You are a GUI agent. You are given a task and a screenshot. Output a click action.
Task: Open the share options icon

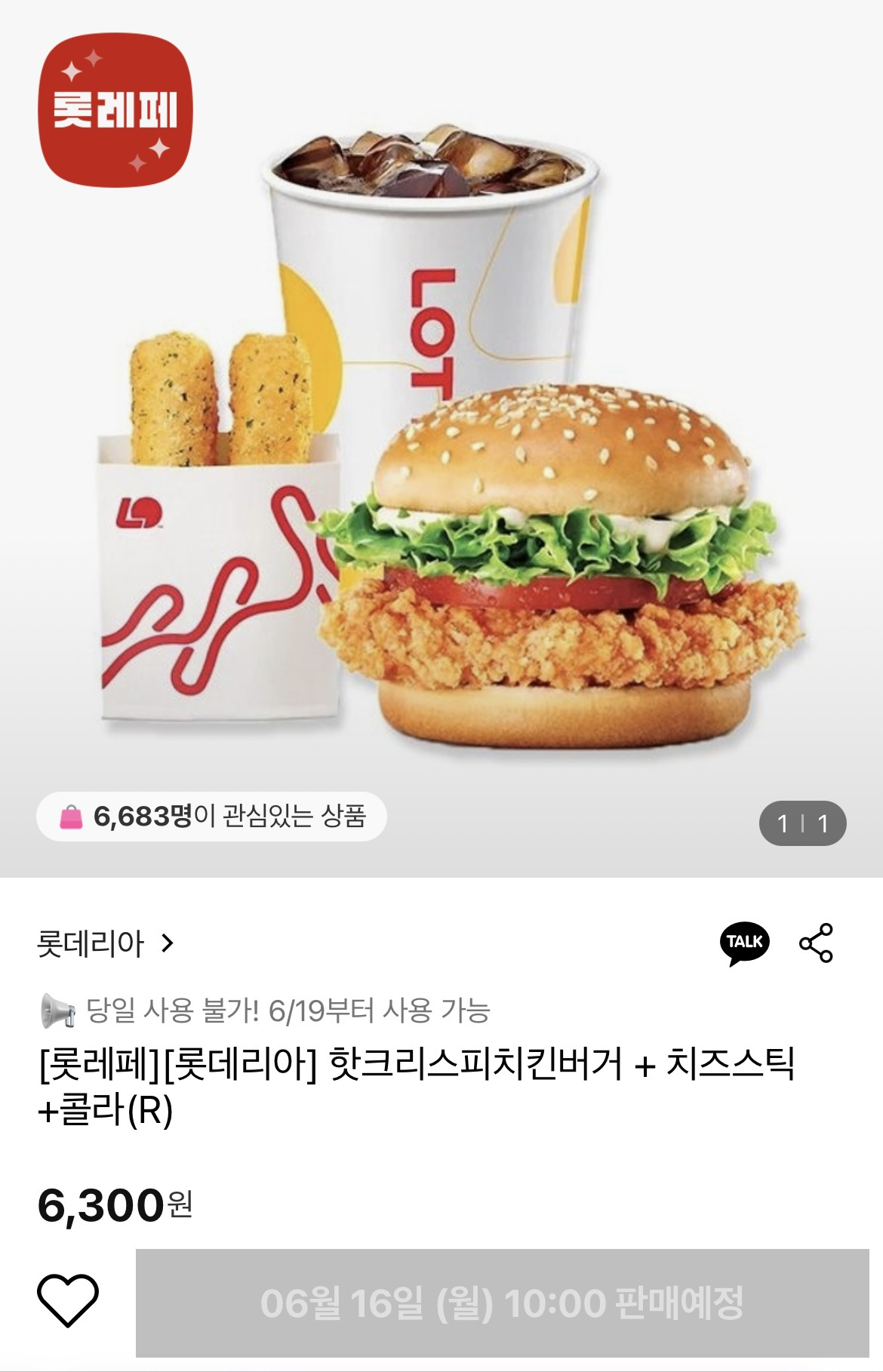[x=816, y=943]
